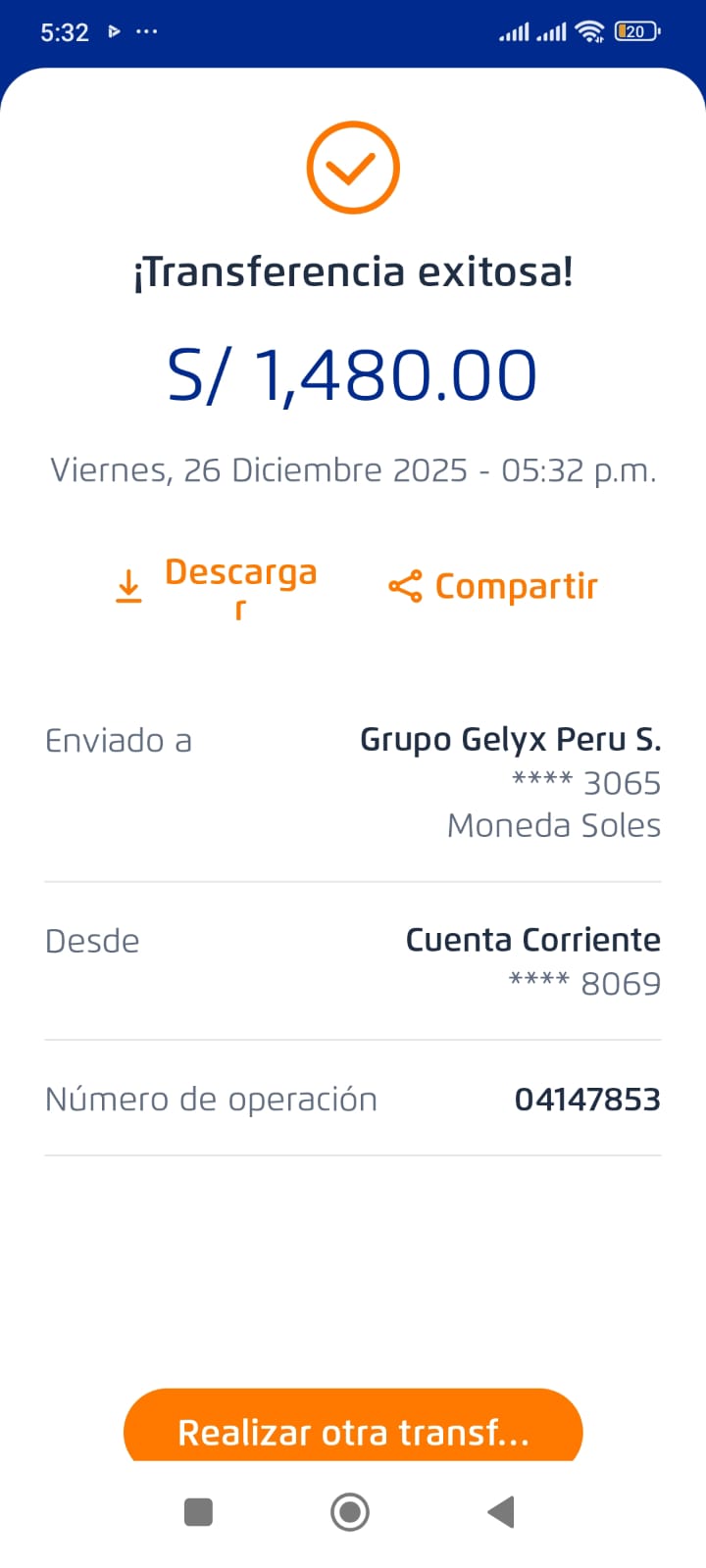Download the transfer receipt with Descargar

click(x=218, y=586)
